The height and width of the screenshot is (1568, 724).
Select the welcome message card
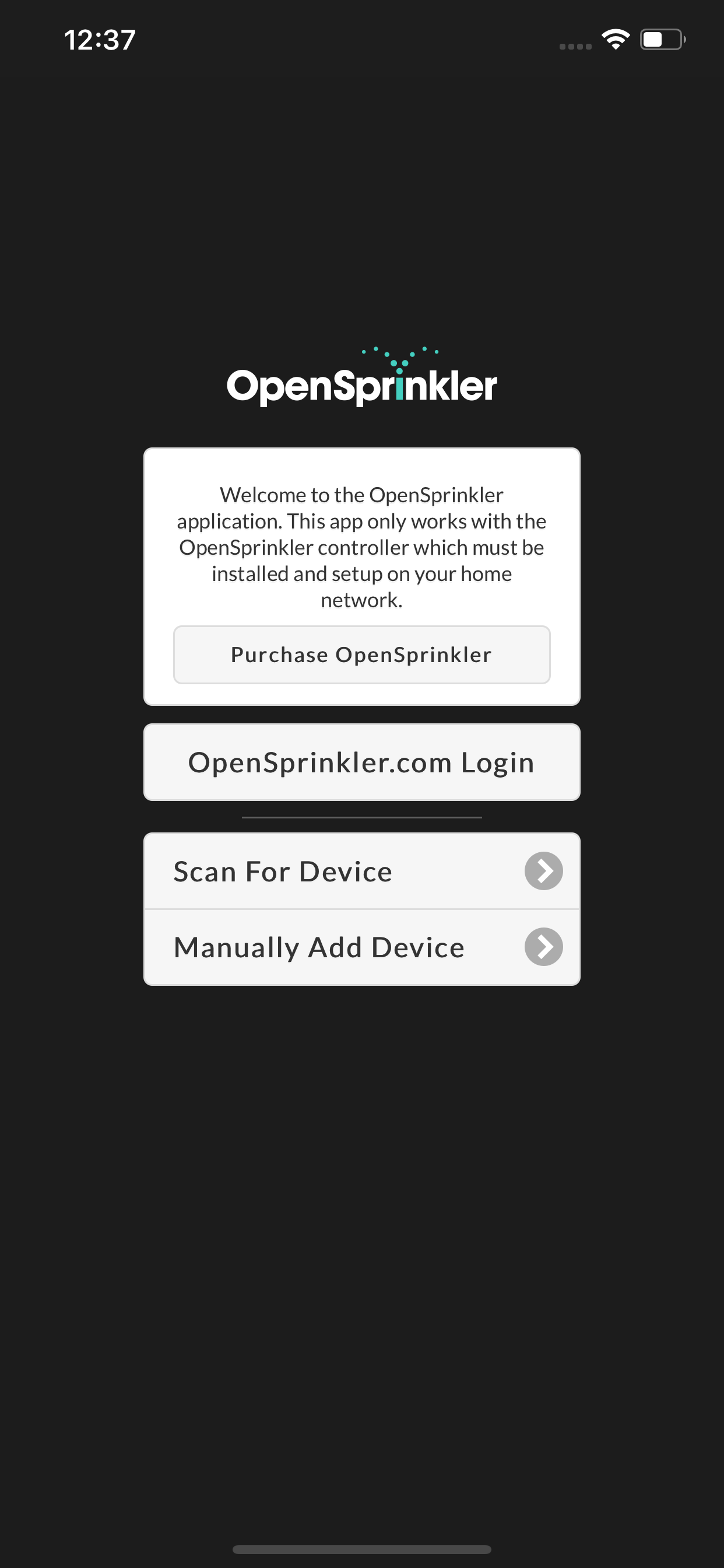(x=362, y=575)
